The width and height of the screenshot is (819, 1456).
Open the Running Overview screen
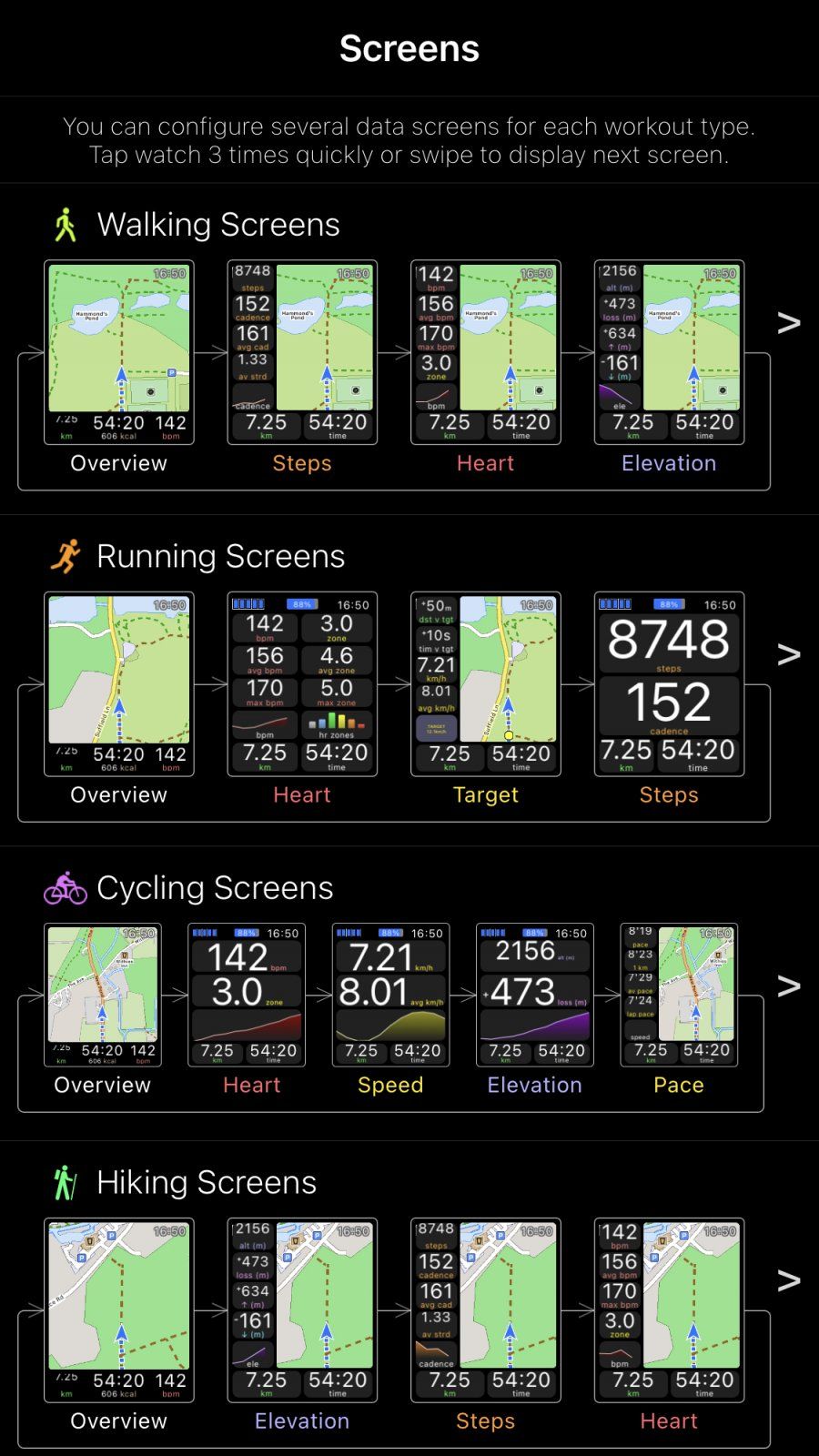tap(119, 684)
